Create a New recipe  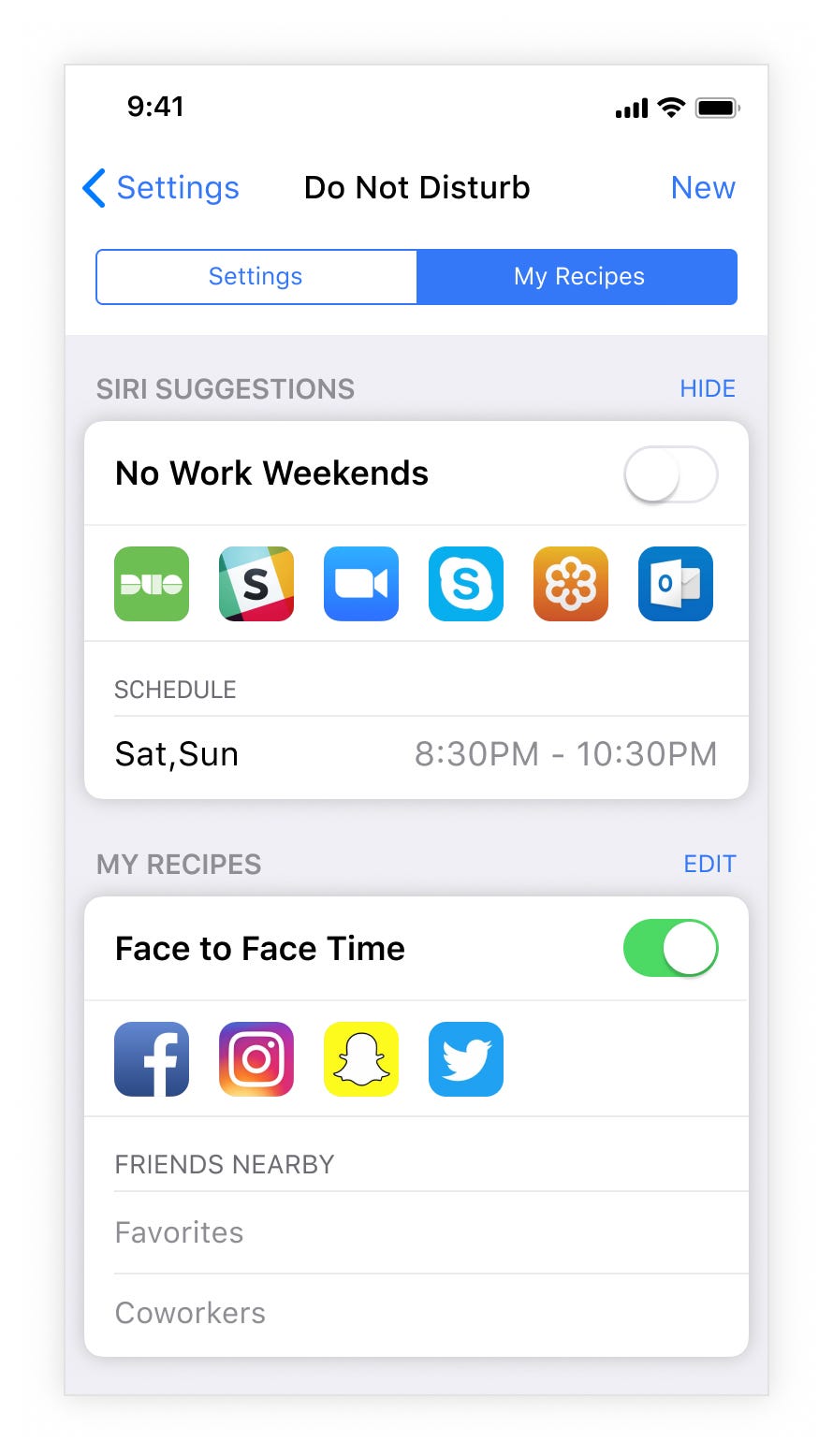(703, 188)
